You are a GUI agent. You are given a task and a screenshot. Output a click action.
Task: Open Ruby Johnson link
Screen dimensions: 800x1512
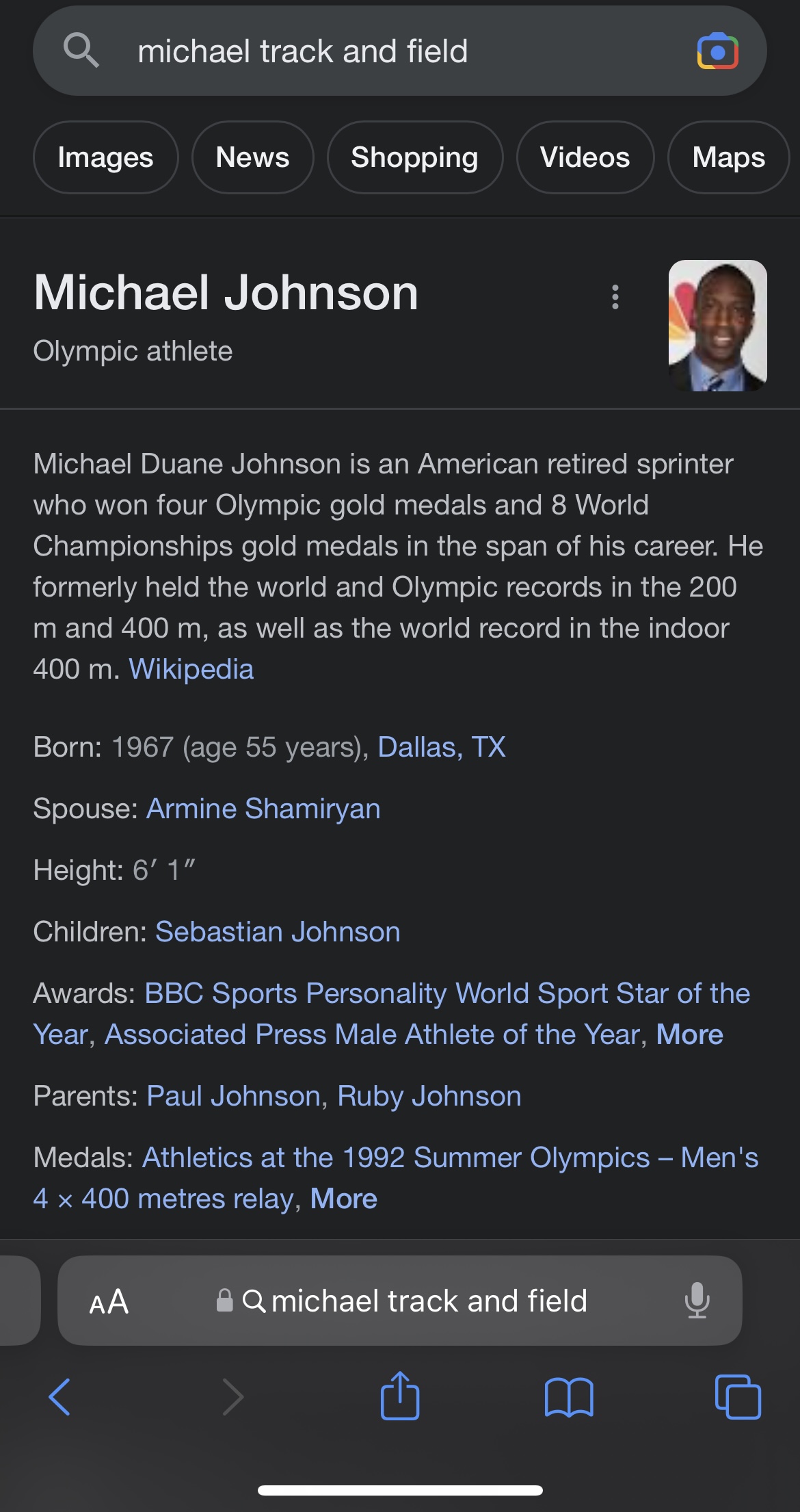(429, 1096)
